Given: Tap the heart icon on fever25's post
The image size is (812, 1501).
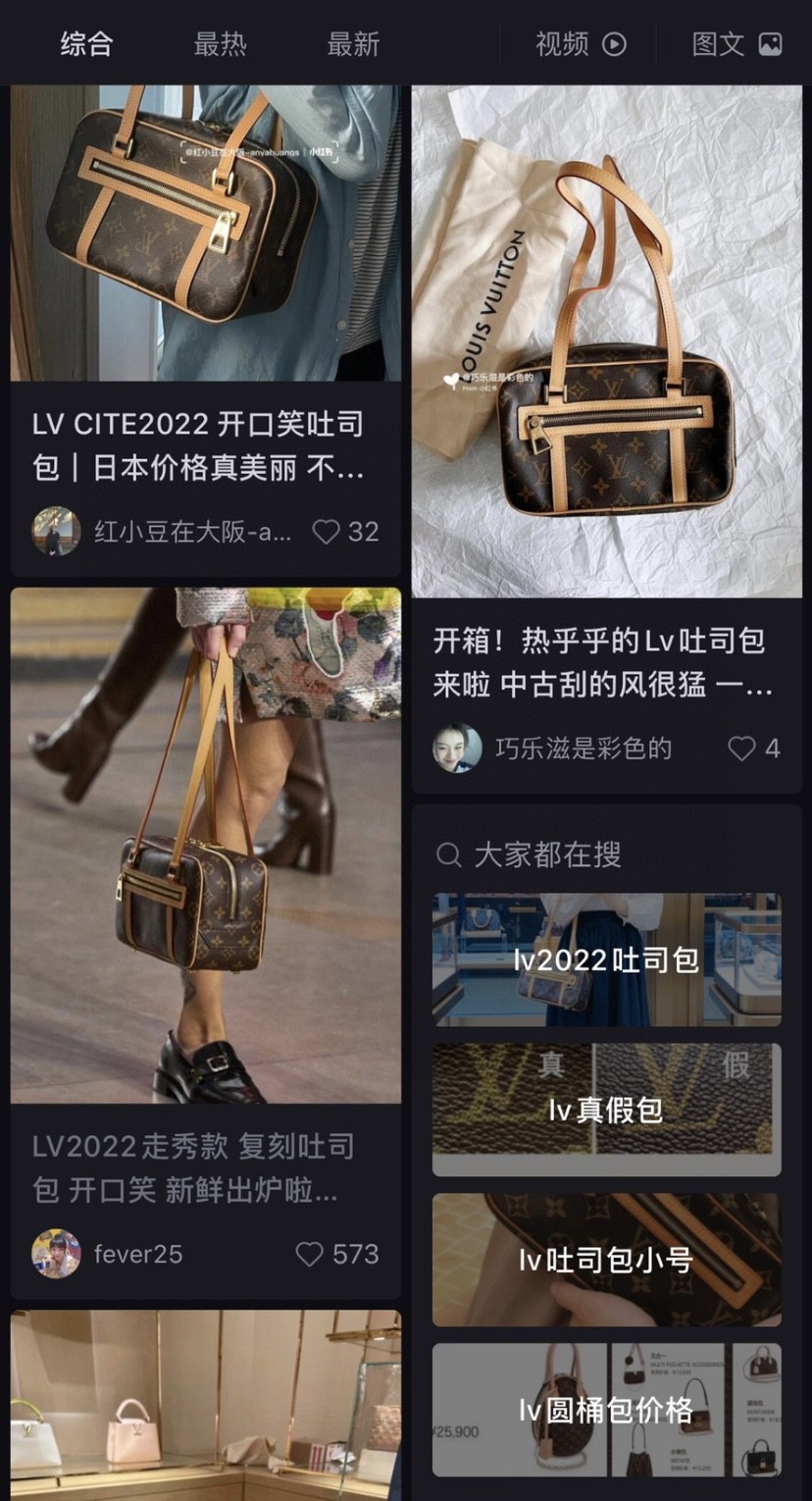Looking at the screenshot, I should 311,1254.
